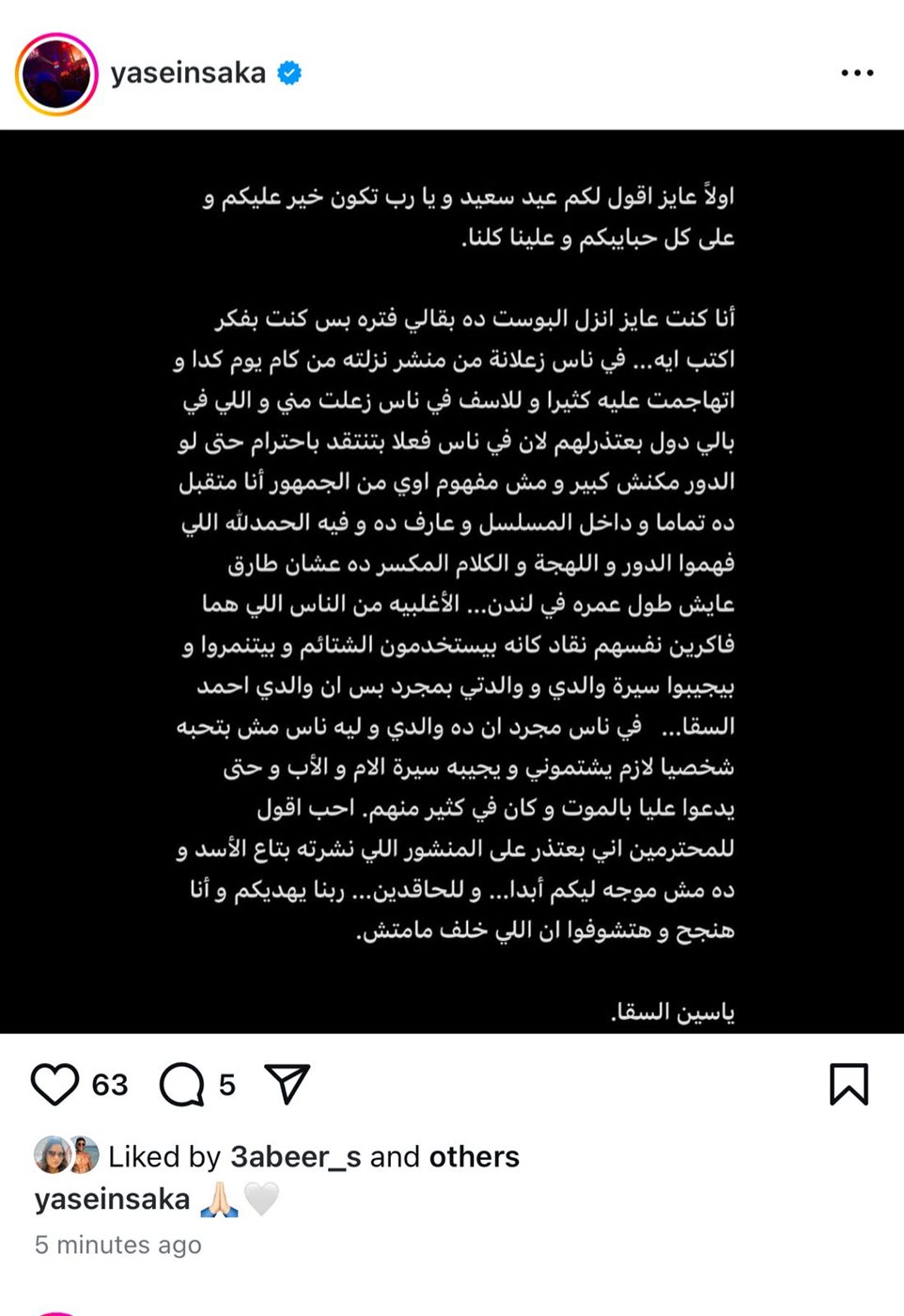The width and height of the screenshot is (904, 1316).
Task: Open the comments via the comment bubble icon
Action: pos(183,1085)
